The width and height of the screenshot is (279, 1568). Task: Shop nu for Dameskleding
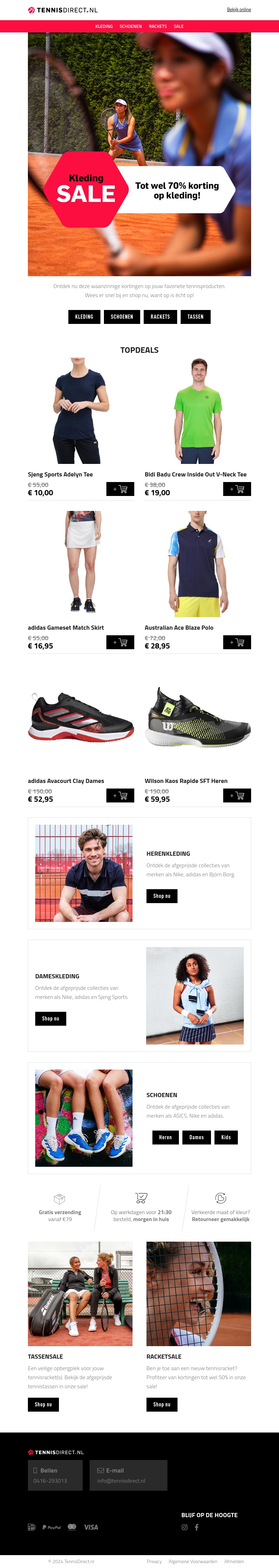coord(51,1018)
